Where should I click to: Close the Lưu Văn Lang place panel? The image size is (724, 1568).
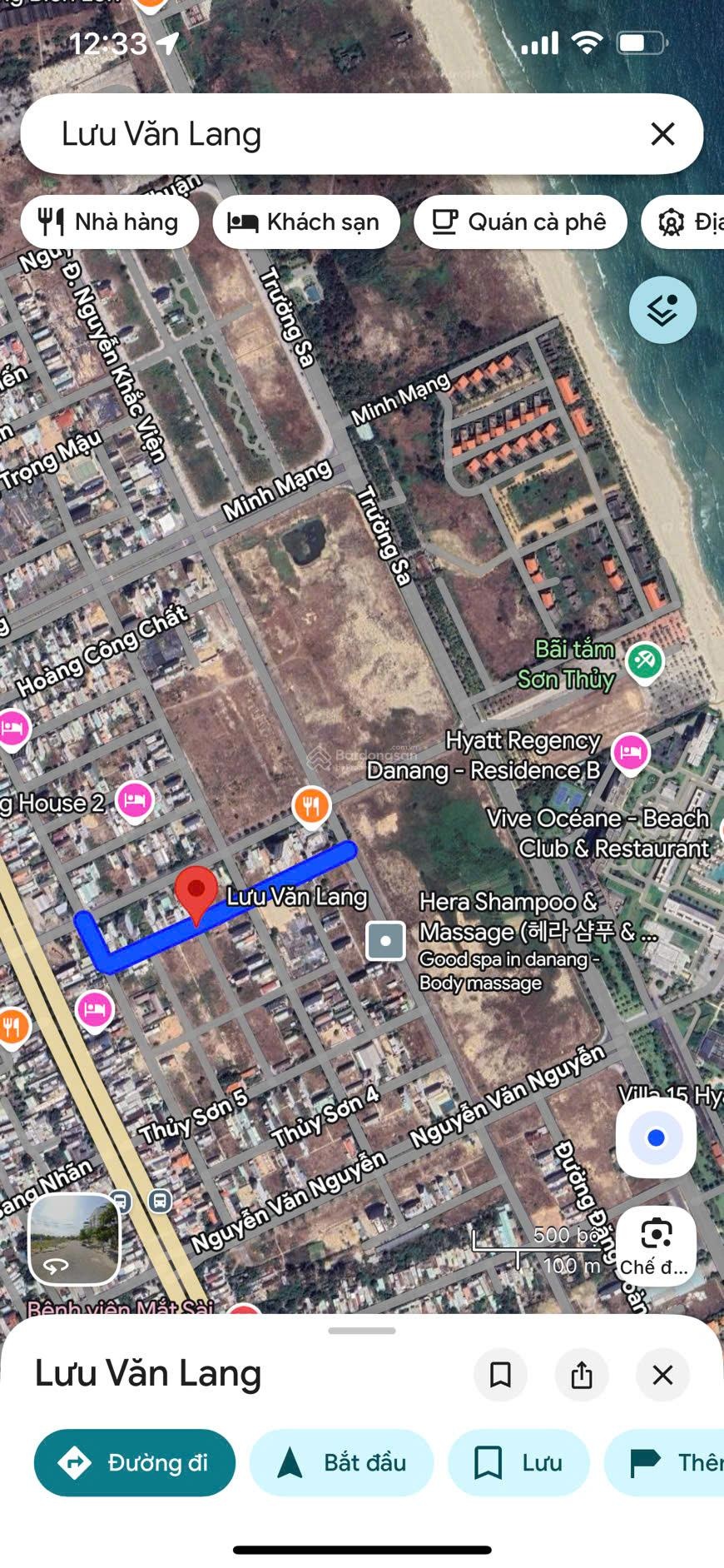click(662, 1375)
